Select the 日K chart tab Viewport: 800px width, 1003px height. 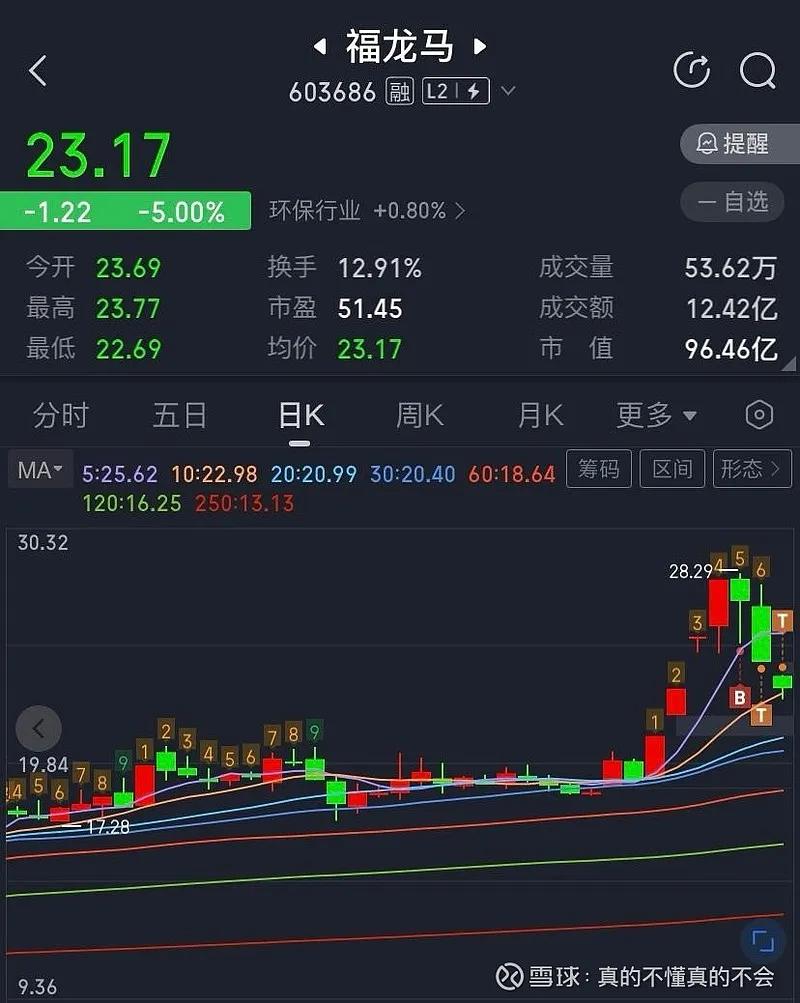pyautogui.click(x=300, y=415)
